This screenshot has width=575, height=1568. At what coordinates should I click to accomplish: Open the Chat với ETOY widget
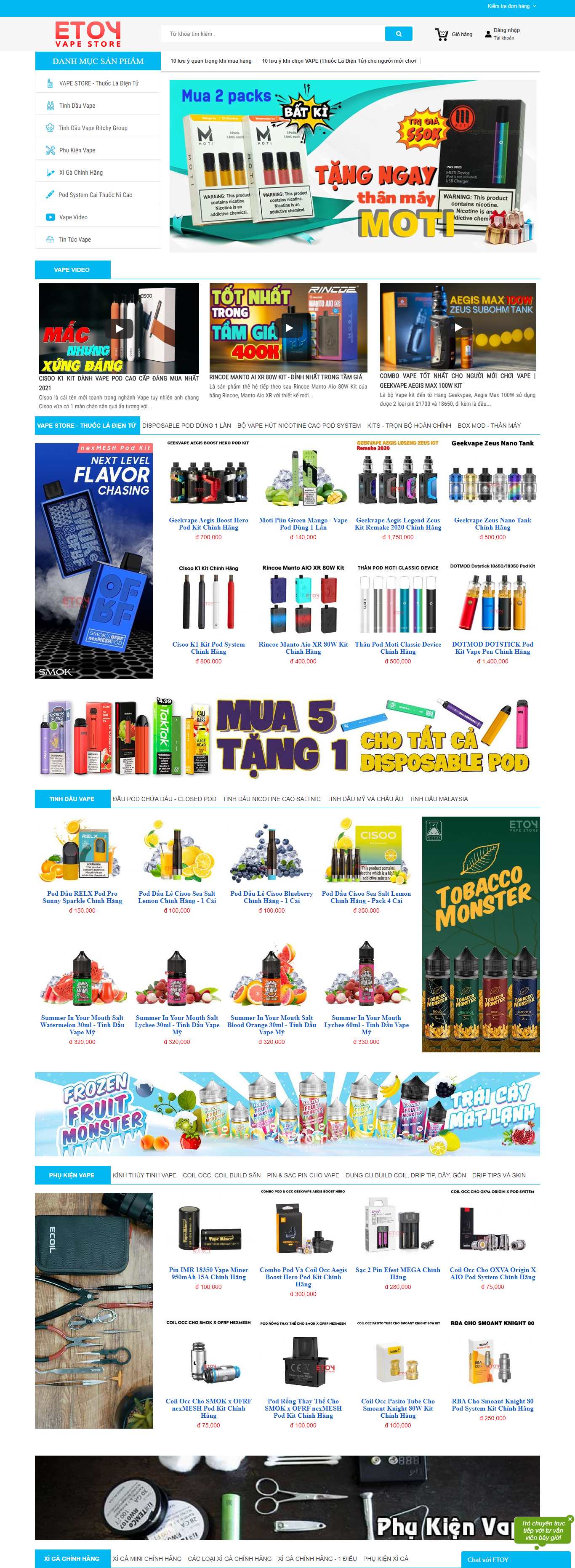click(x=487, y=1560)
